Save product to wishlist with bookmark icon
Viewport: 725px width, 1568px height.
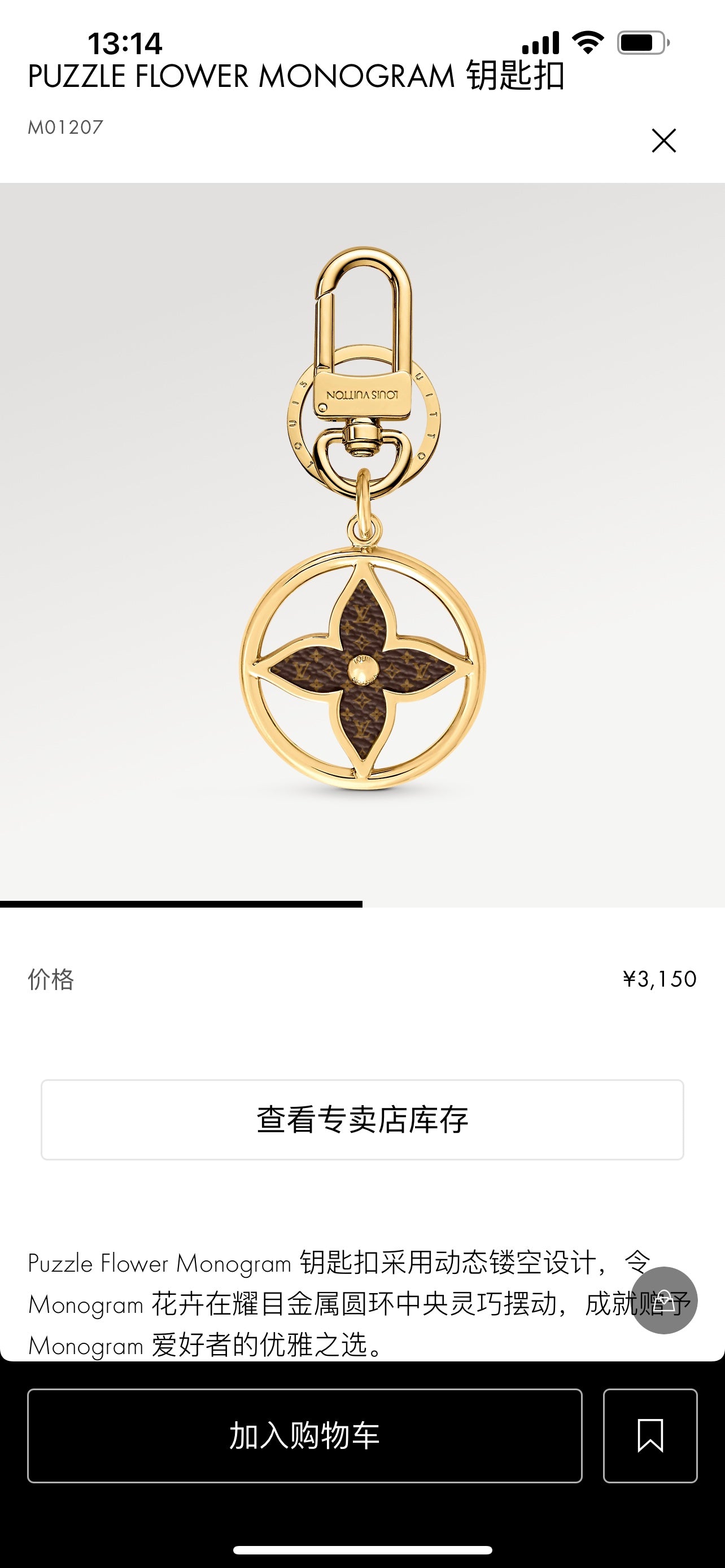649,1435
